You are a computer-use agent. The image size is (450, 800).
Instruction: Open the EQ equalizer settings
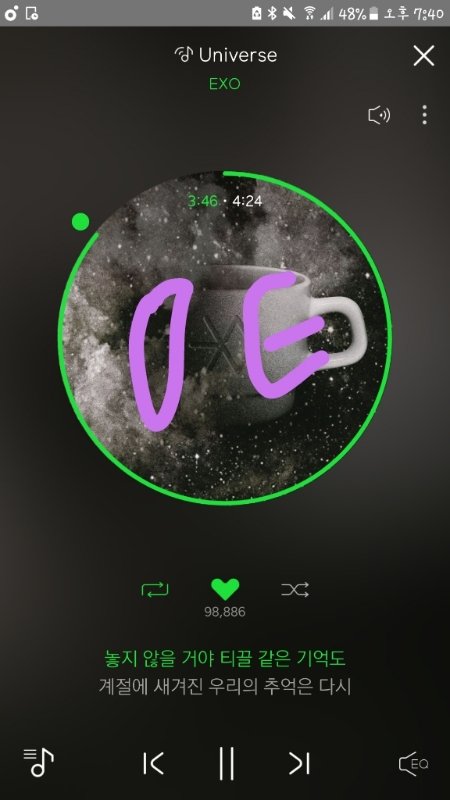click(413, 764)
